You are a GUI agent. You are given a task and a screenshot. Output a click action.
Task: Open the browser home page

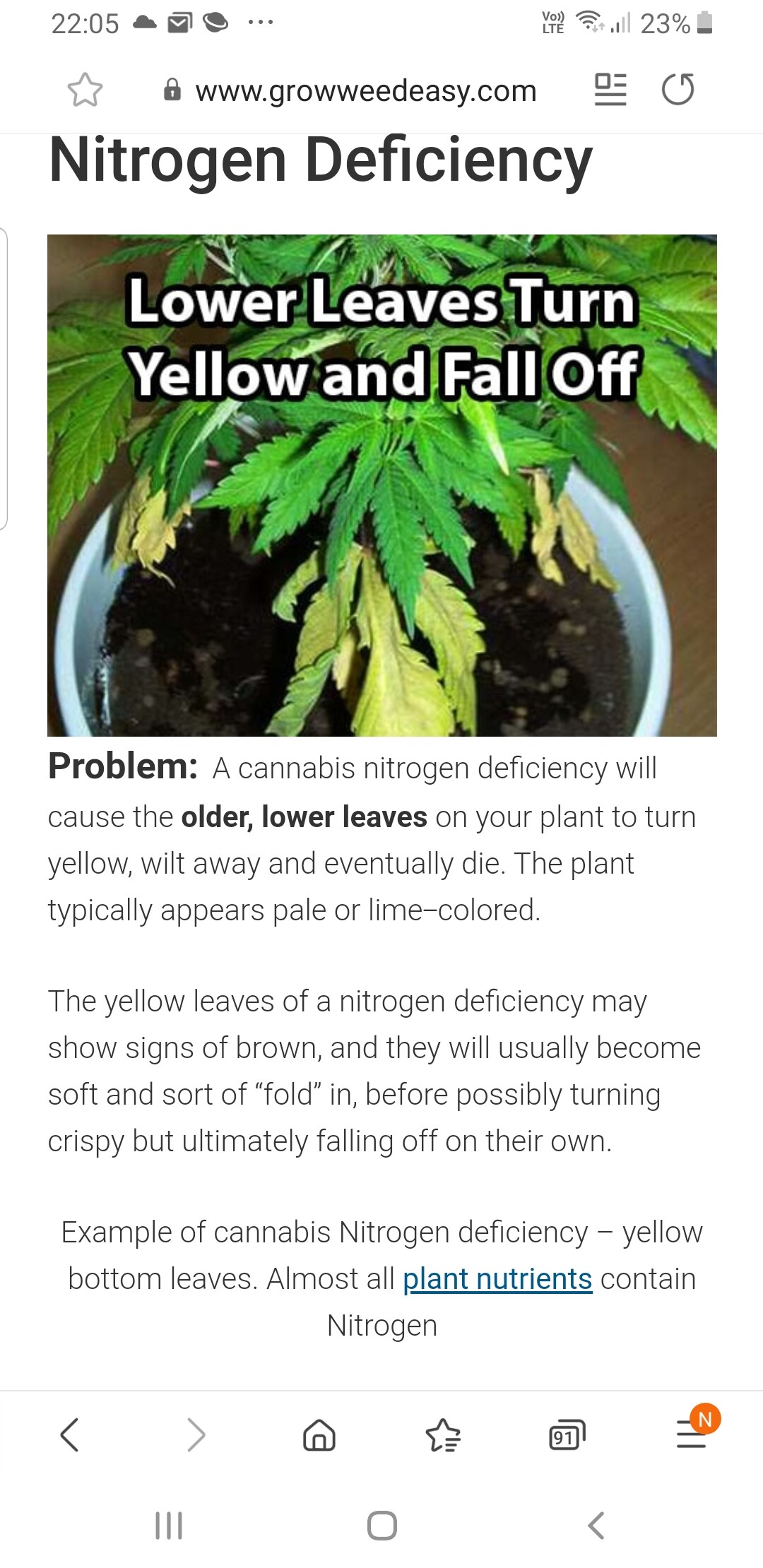coord(319,1435)
